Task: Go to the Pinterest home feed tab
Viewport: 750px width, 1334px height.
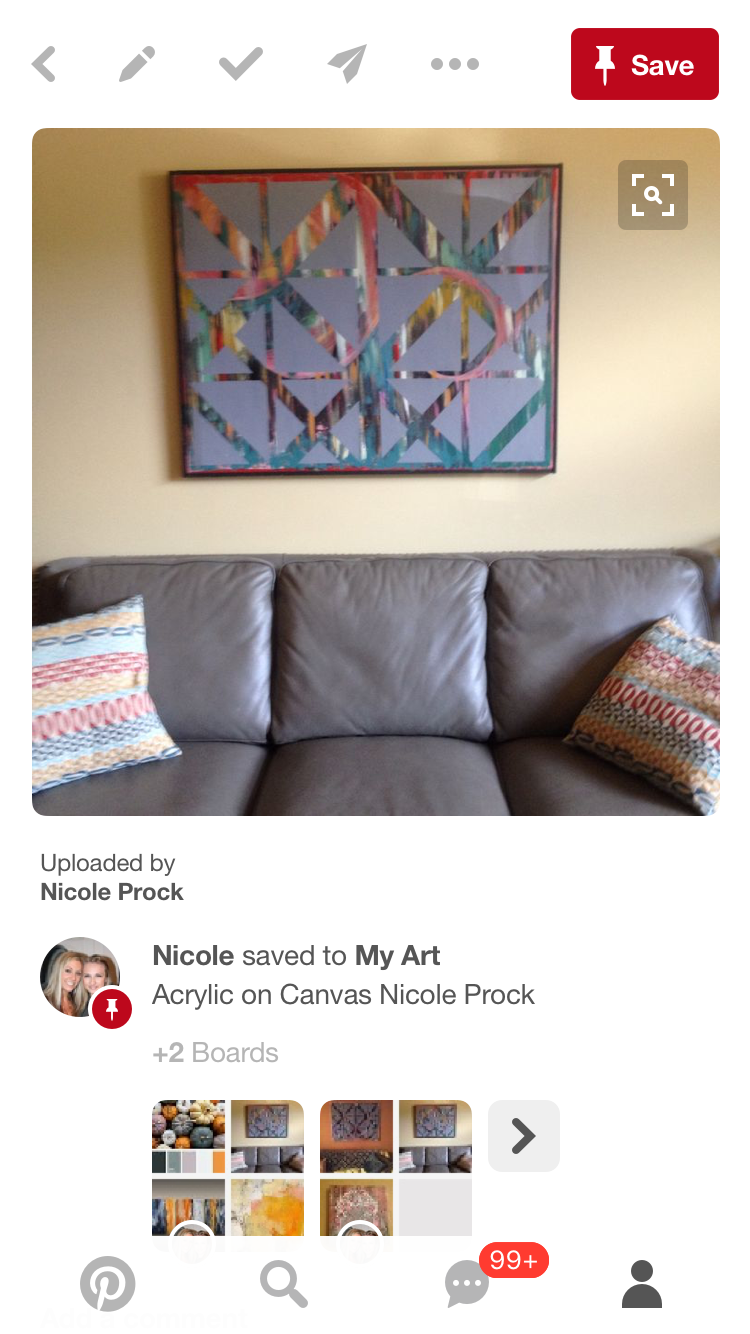Action: point(107,1284)
